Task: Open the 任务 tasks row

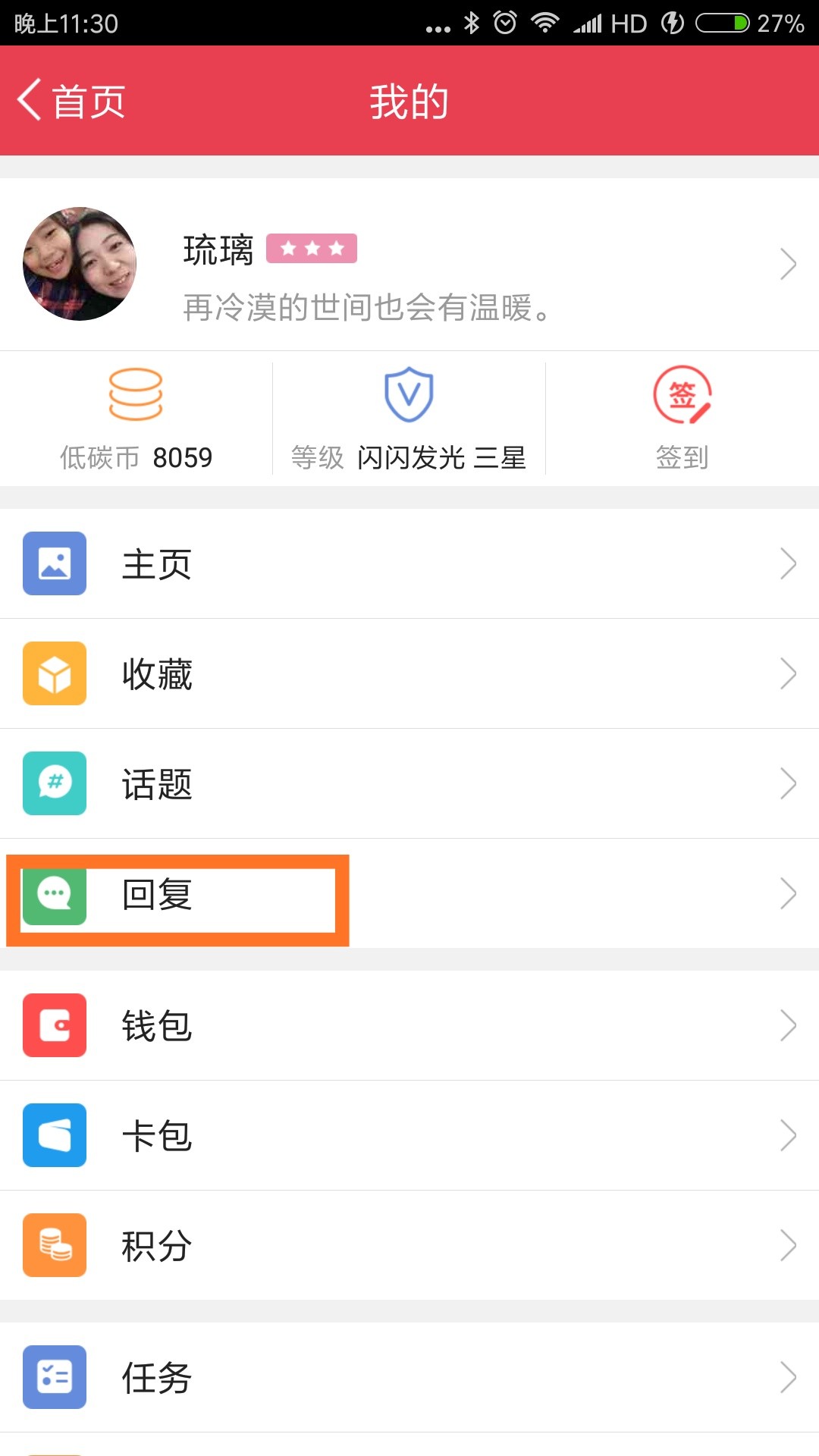Action: point(409,1377)
